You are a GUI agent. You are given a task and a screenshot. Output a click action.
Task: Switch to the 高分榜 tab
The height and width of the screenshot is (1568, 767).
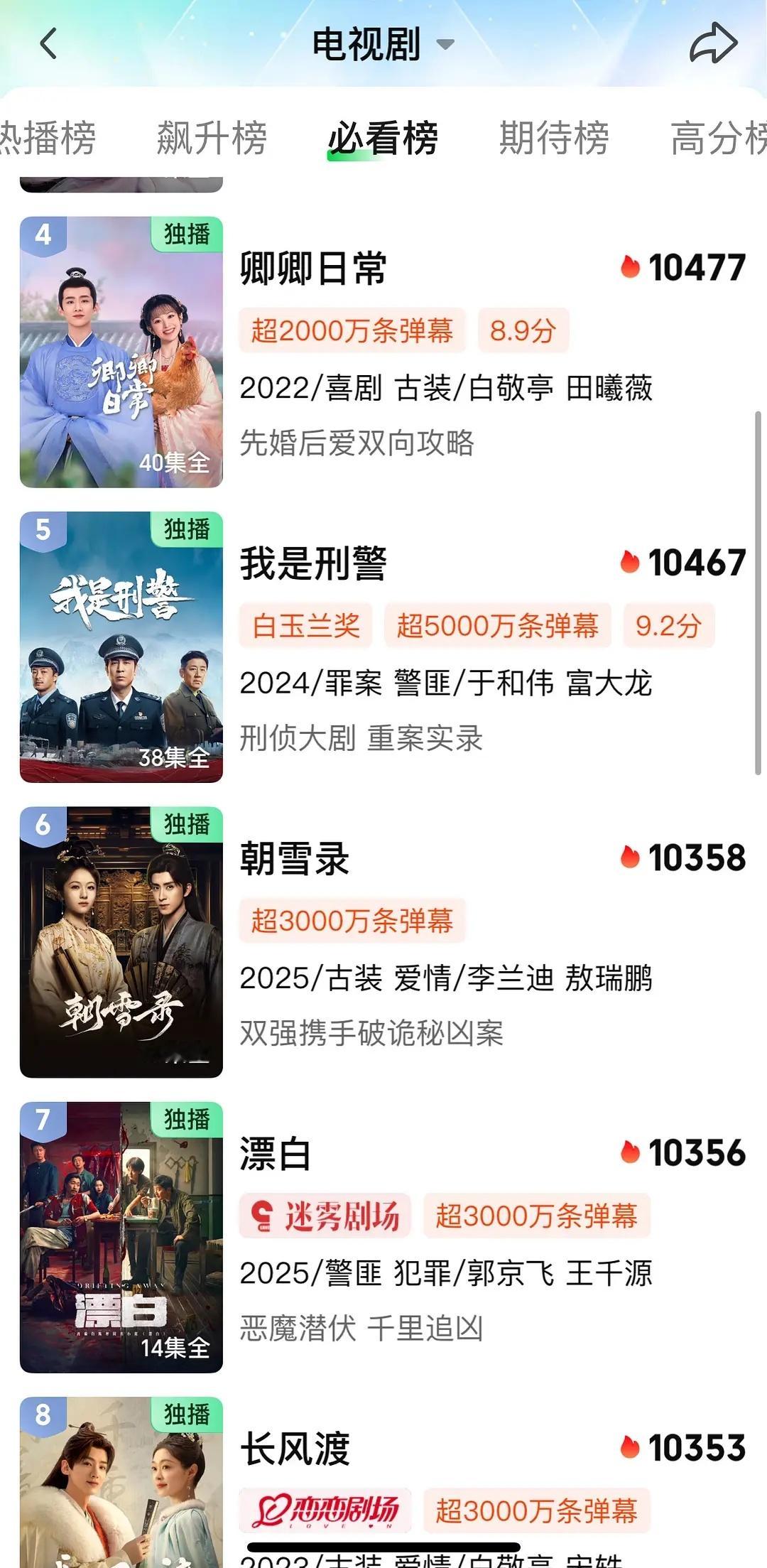pyautogui.click(x=719, y=138)
